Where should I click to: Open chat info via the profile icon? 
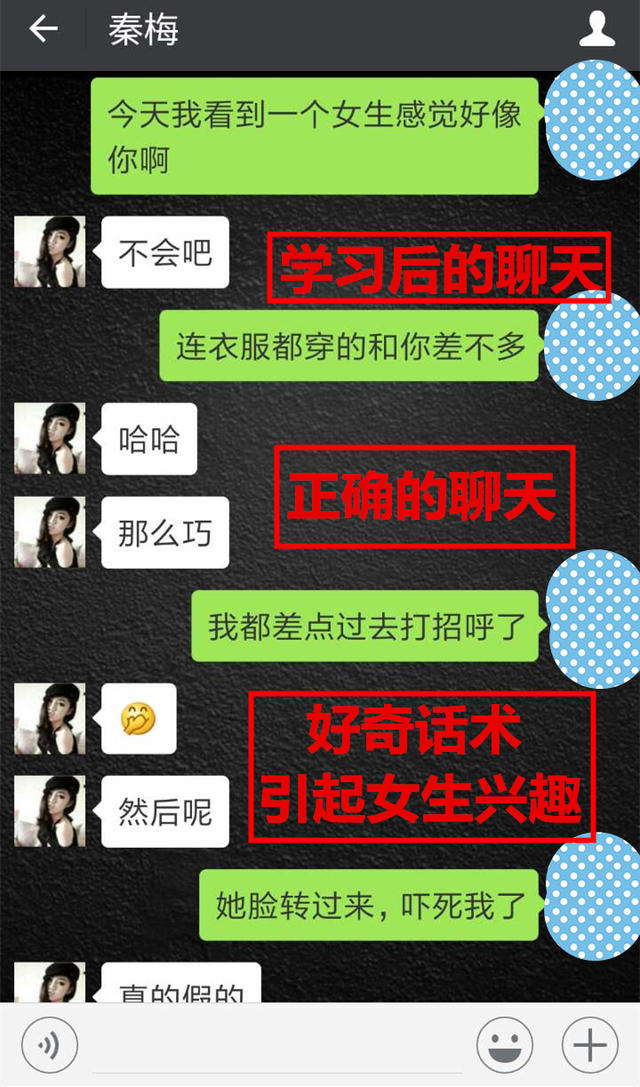[597, 29]
